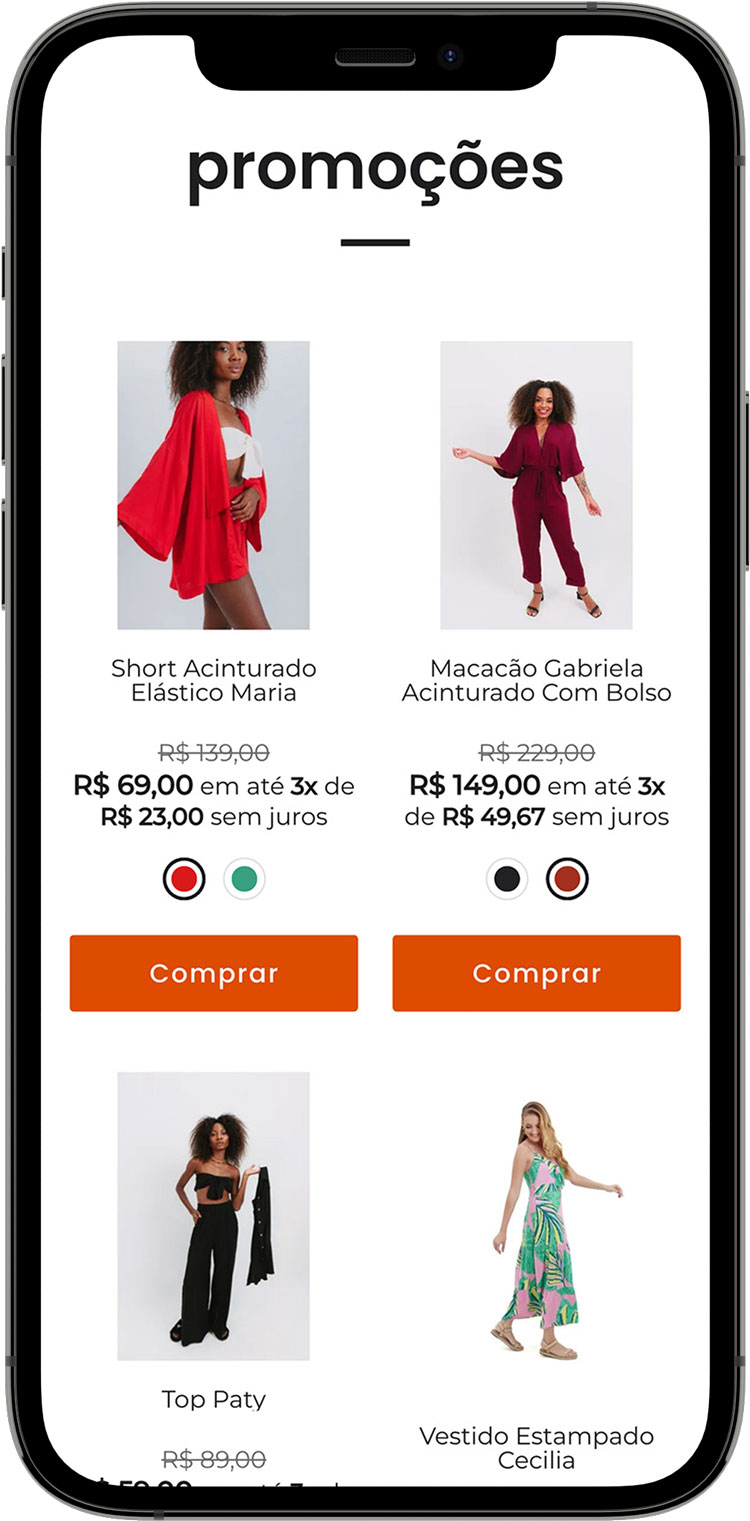Select green color for Short Acinturado

(x=244, y=879)
